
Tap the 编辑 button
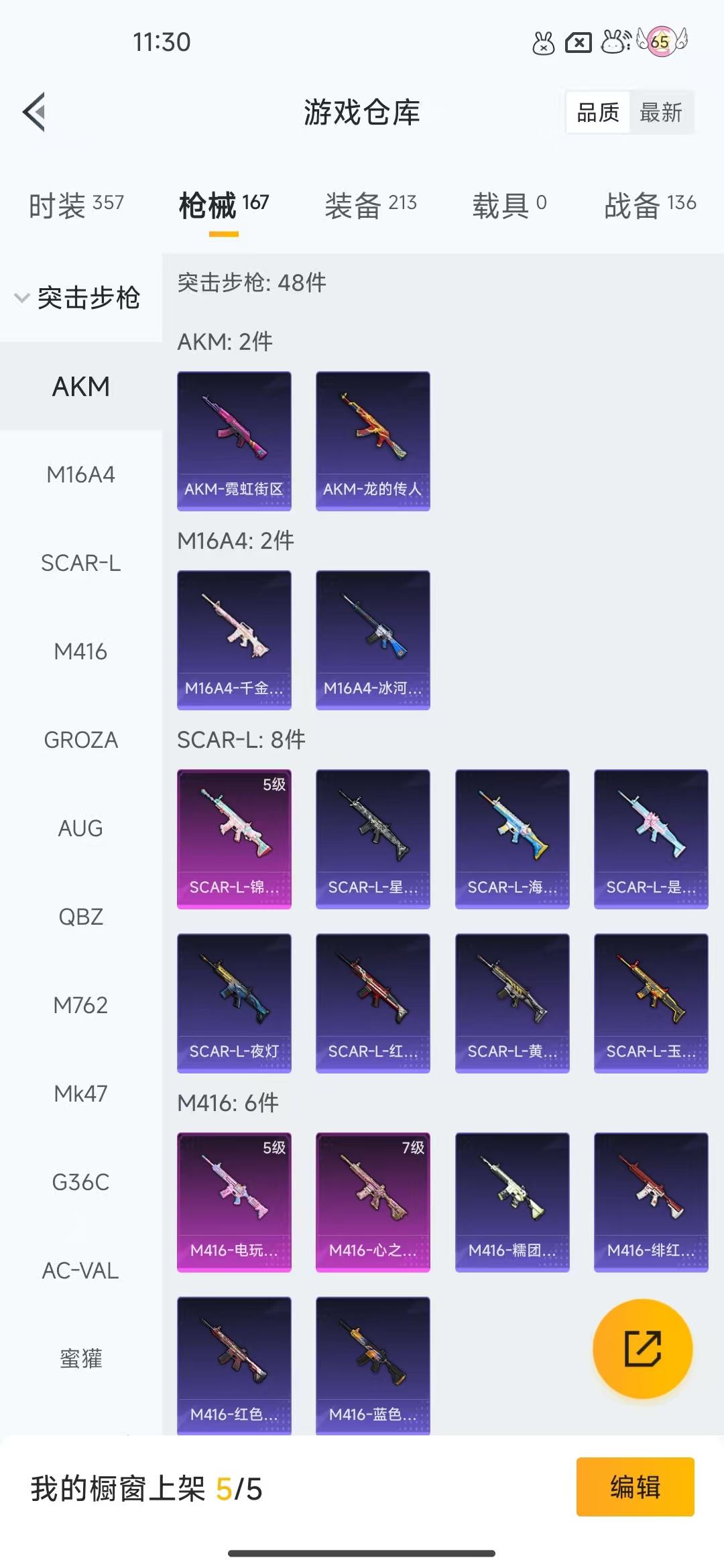pyautogui.click(x=635, y=1487)
